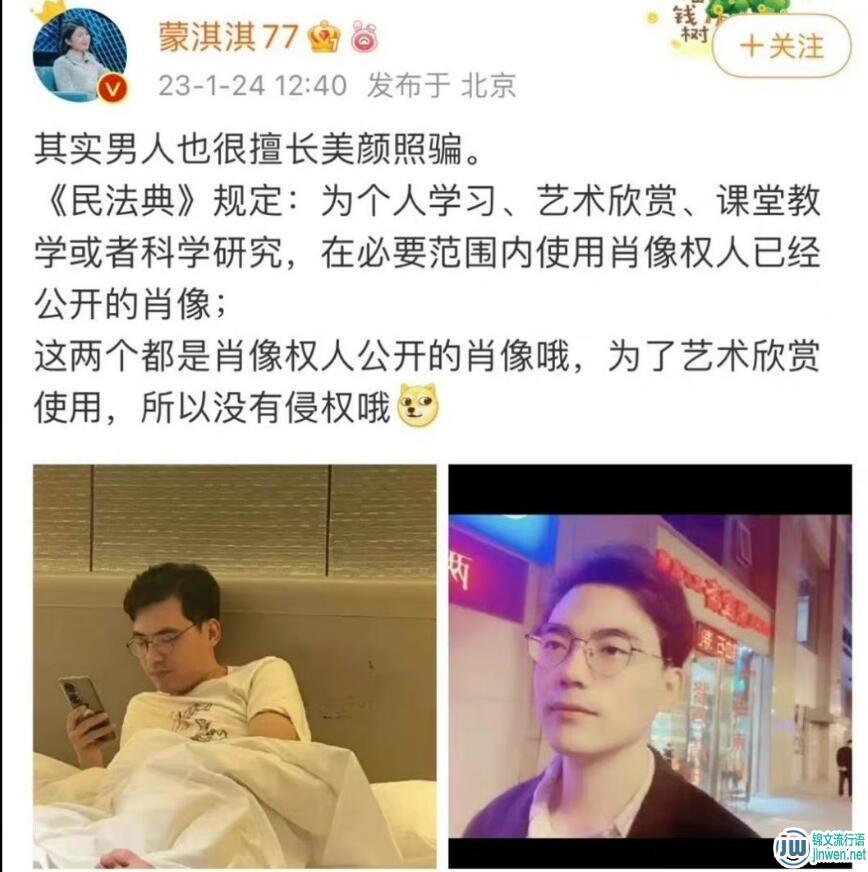Follow 蒙淇淇77 with the 关注 button
Image resolution: width=868 pixels, height=872 pixels.
point(782,46)
